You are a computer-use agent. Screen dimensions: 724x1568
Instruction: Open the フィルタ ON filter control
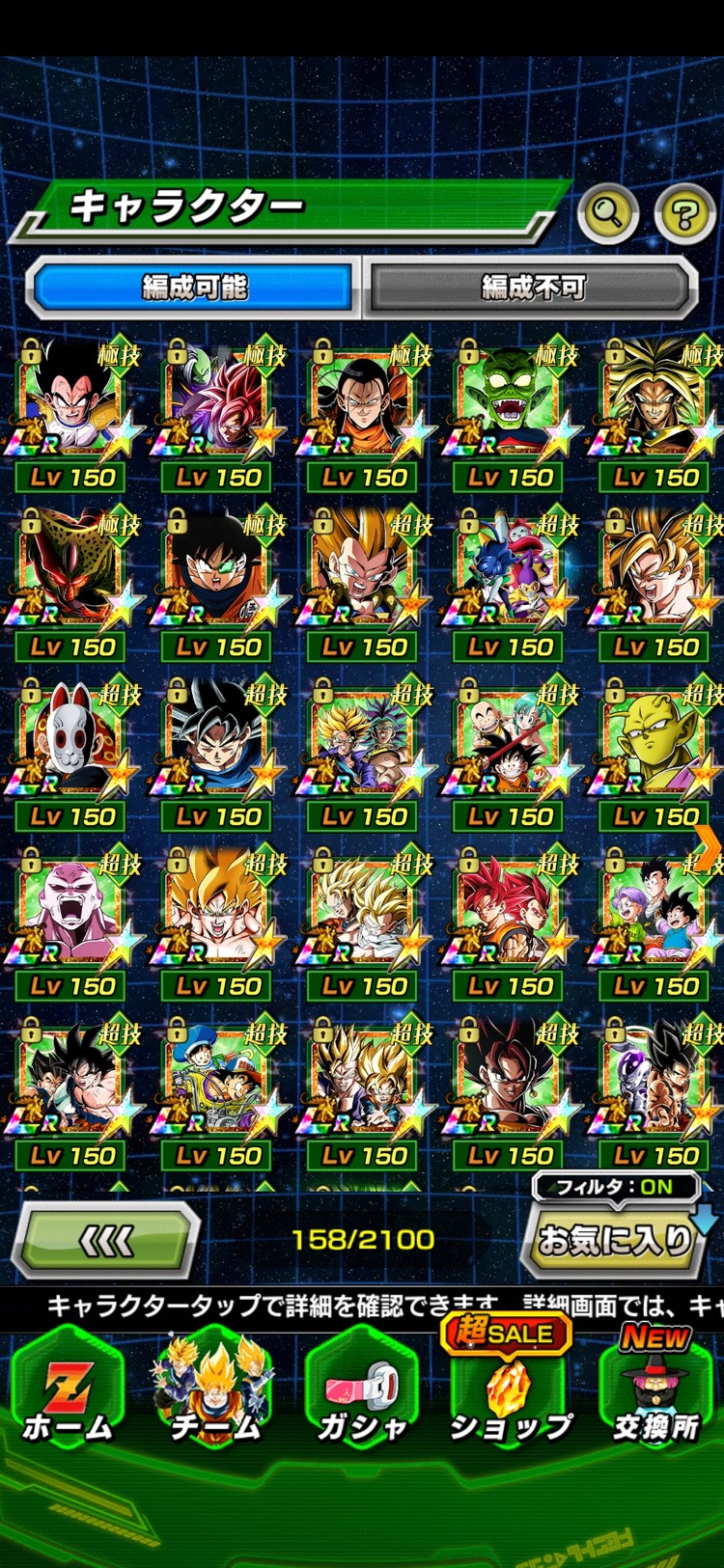[615, 1187]
